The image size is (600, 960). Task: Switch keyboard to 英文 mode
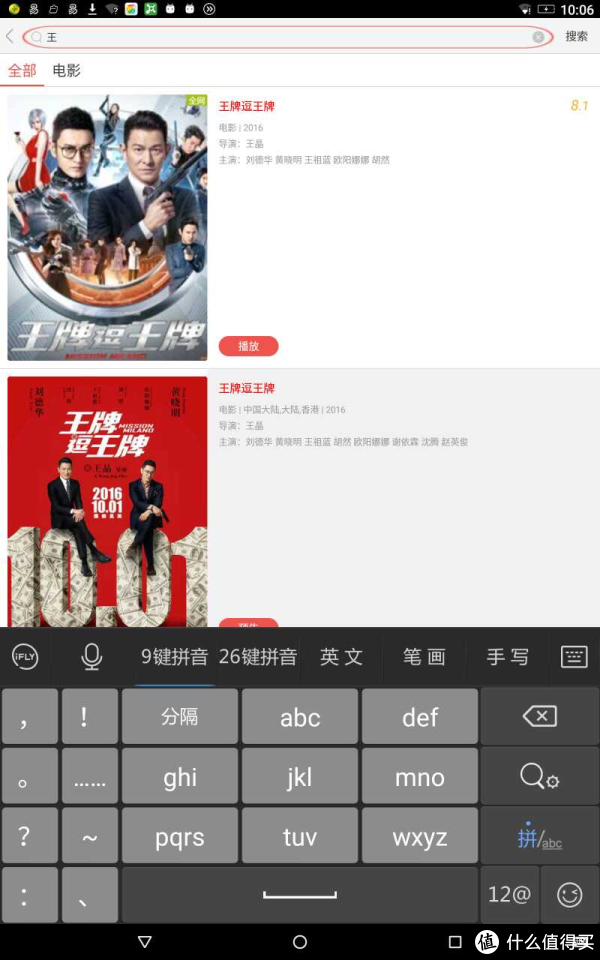click(341, 657)
